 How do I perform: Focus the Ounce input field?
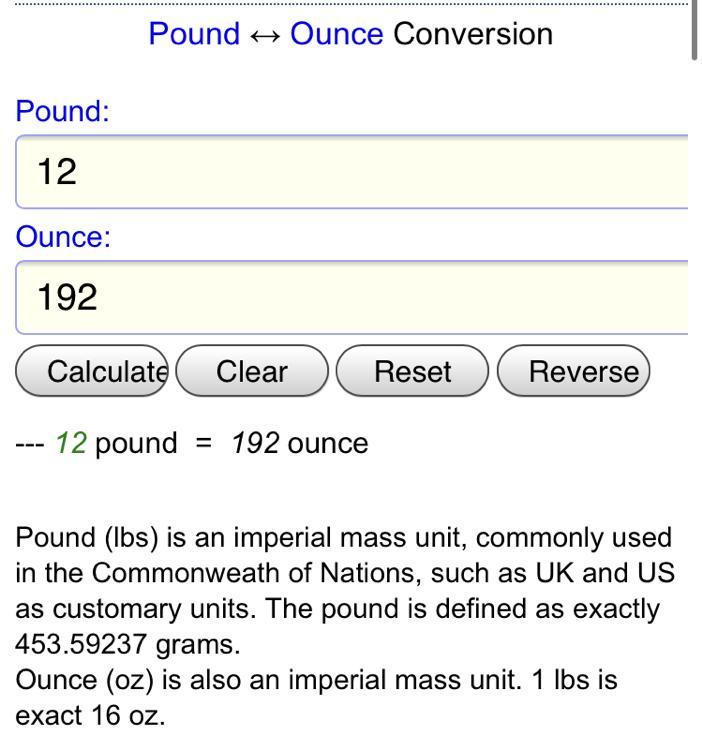(352, 297)
